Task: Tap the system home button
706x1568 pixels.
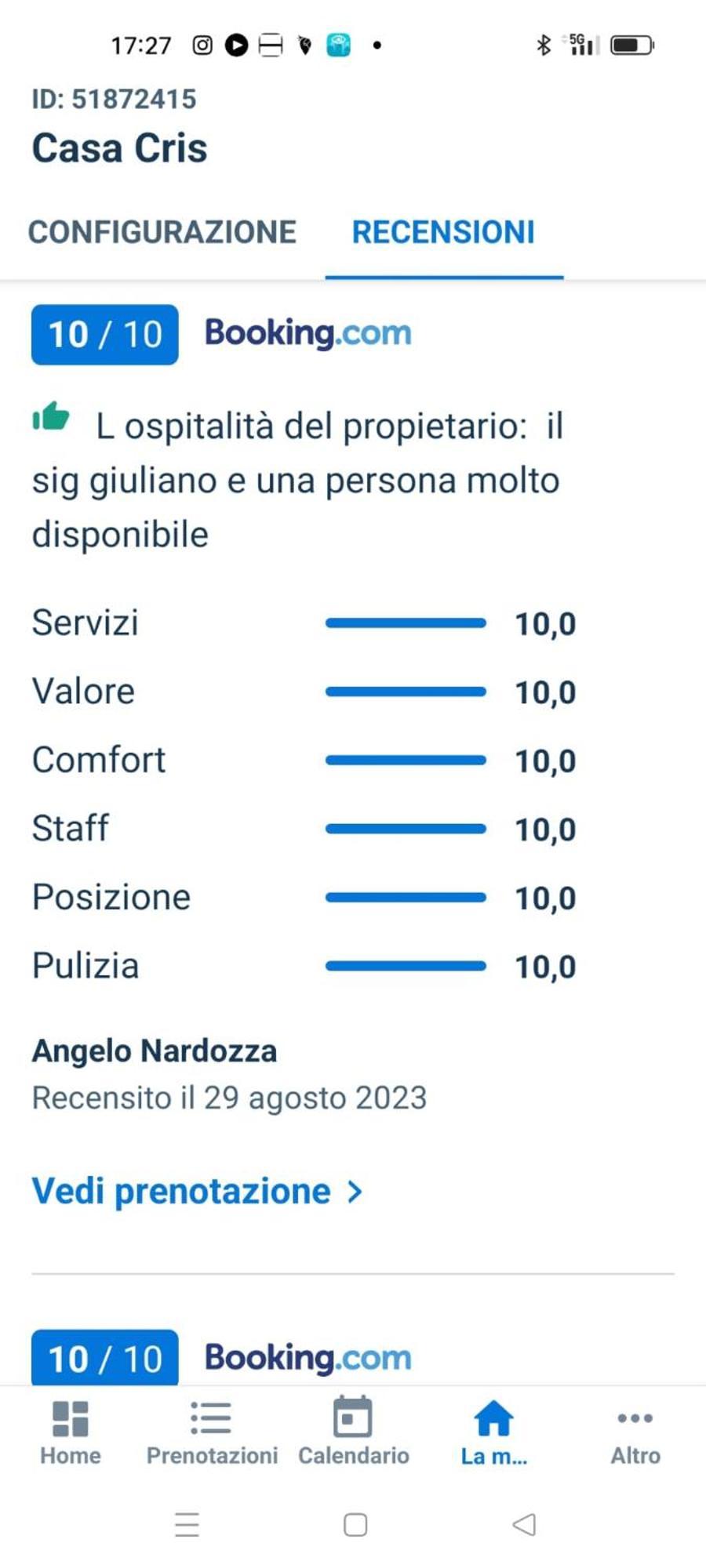Action: click(355, 1525)
